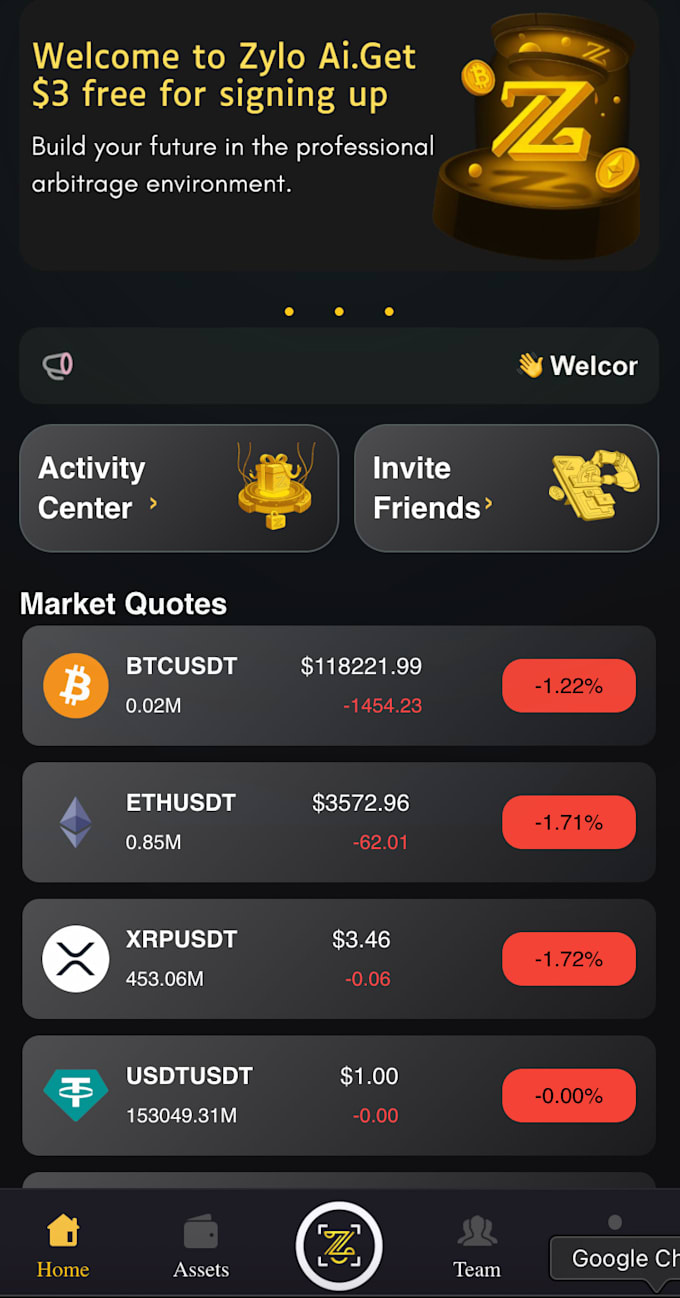Open the announcement megaphone bar

339,366
